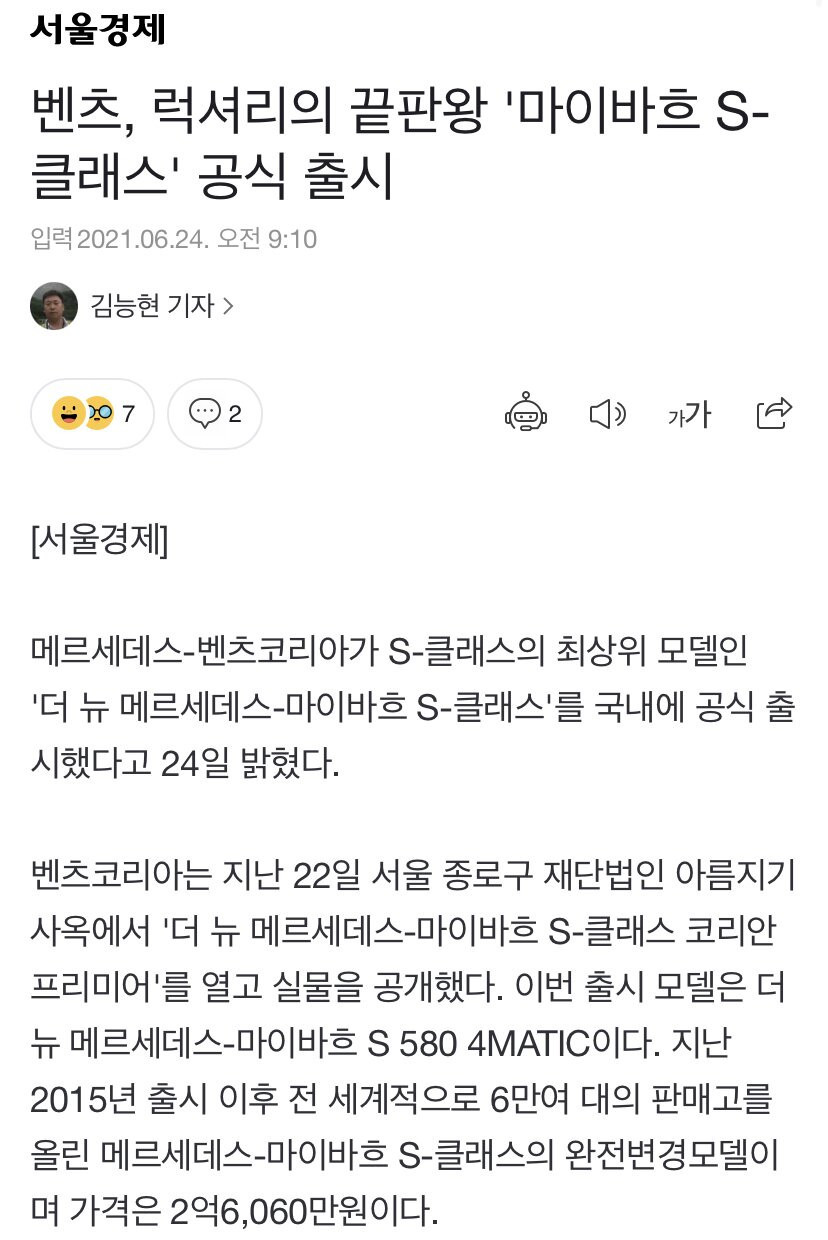
Task: Share this article
Action: [775, 413]
